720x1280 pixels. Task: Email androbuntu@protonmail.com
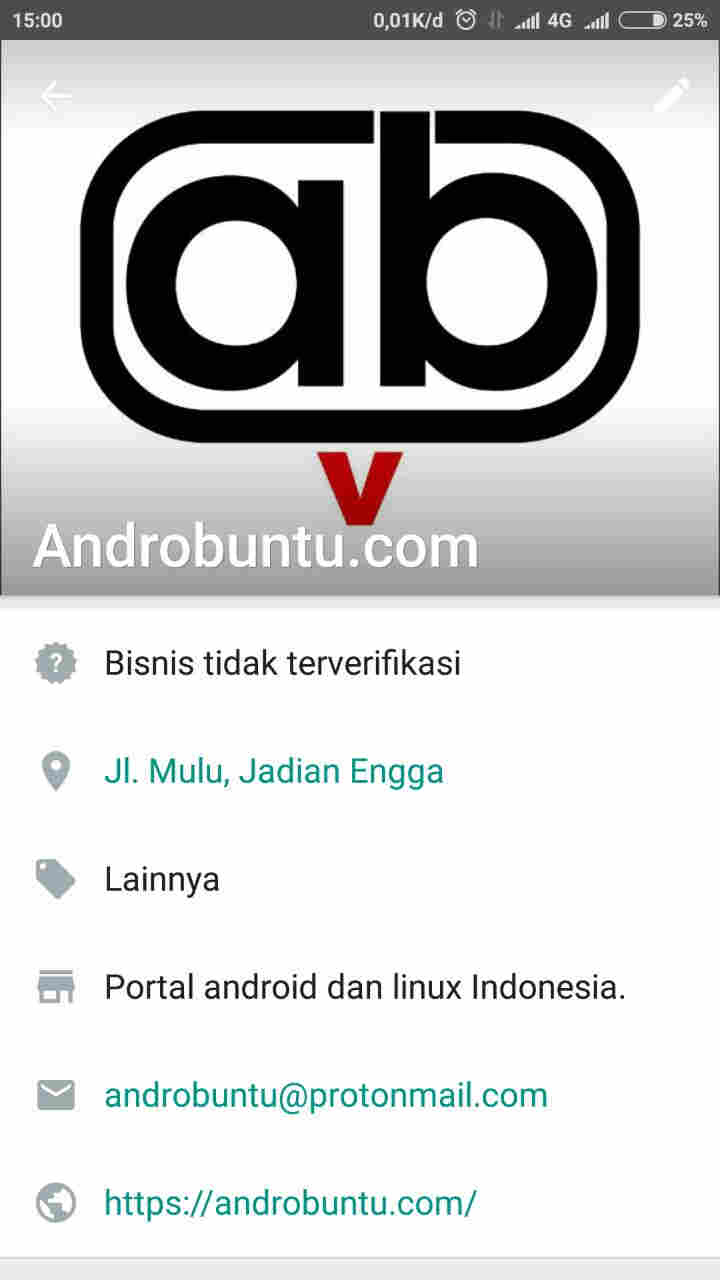[326, 1095]
